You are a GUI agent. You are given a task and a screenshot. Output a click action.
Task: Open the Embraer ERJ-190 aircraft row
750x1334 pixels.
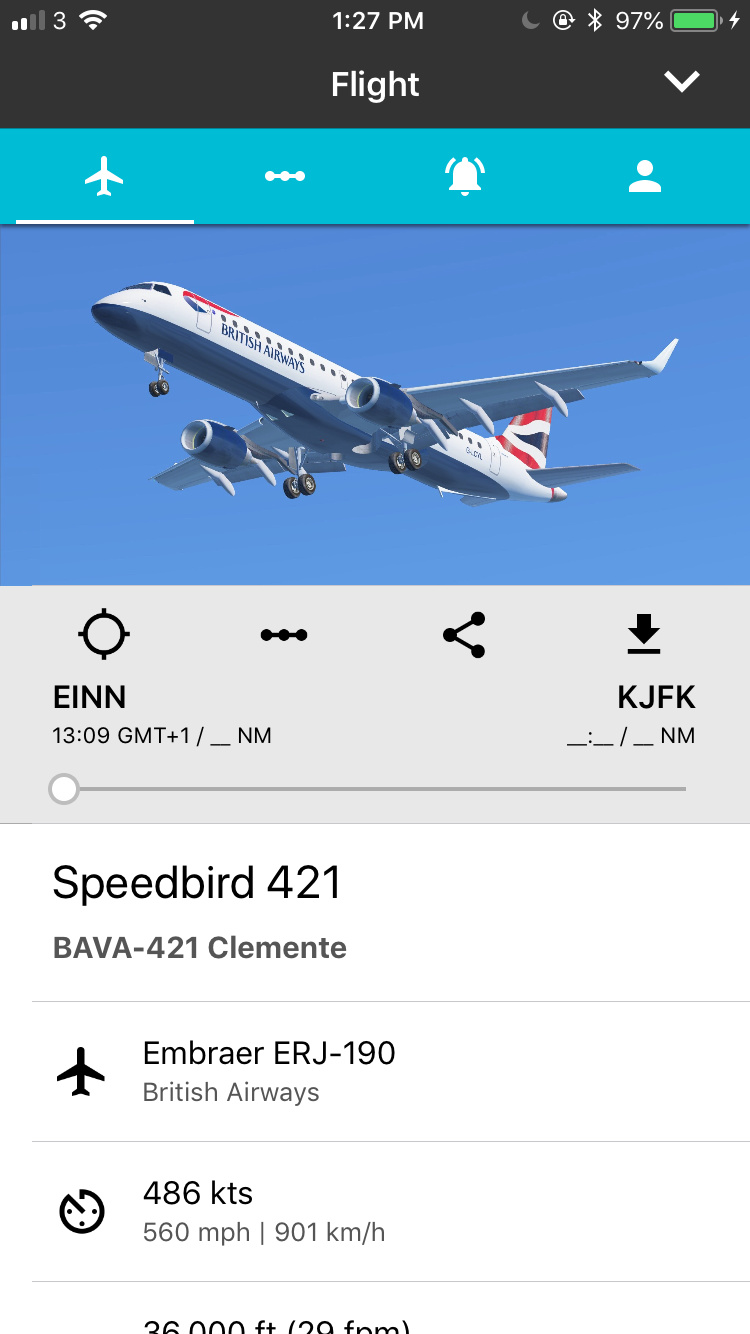[375, 1071]
